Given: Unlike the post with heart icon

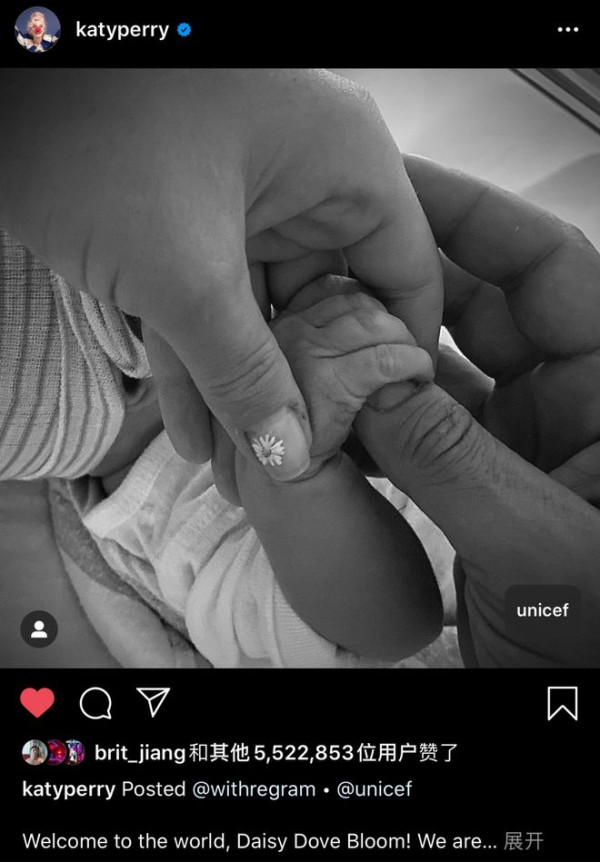Looking at the screenshot, I should tap(38, 703).
